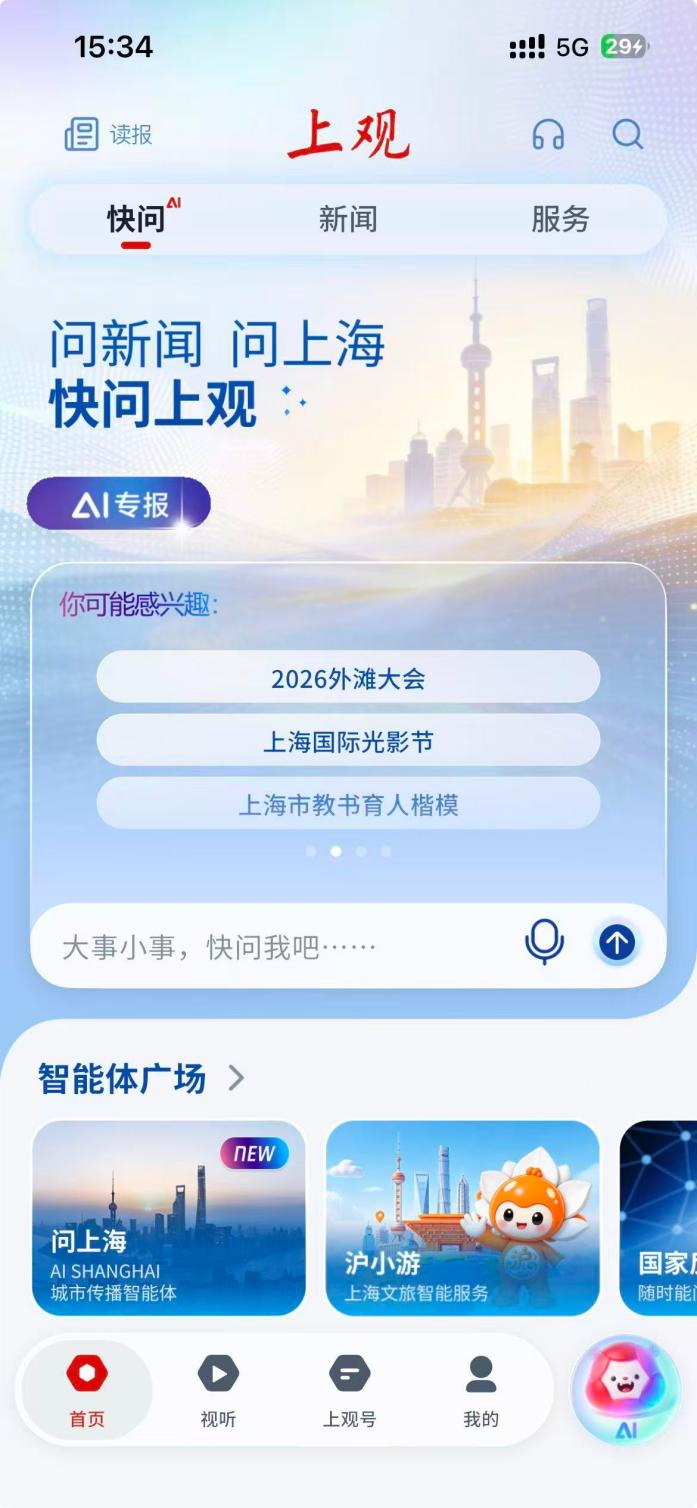Switch to the 我的 profile tab
This screenshot has height=1508, width=697.
(x=481, y=1390)
